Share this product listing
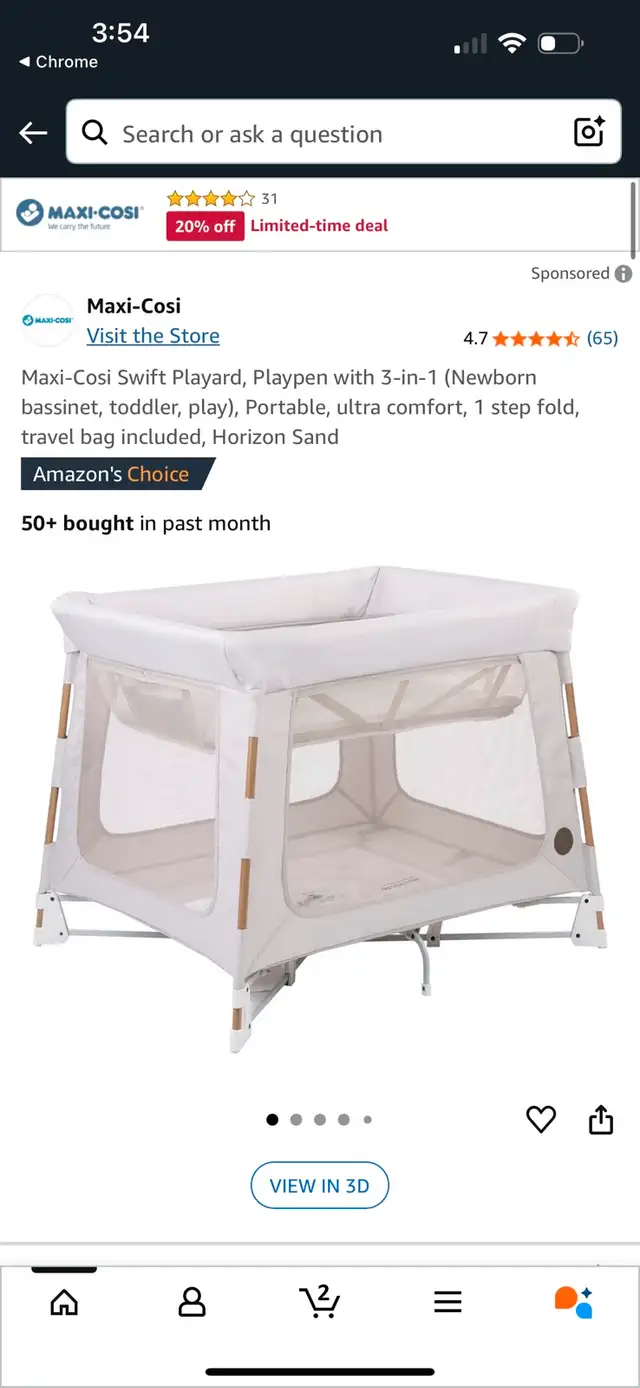 click(x=601, y=1120)
